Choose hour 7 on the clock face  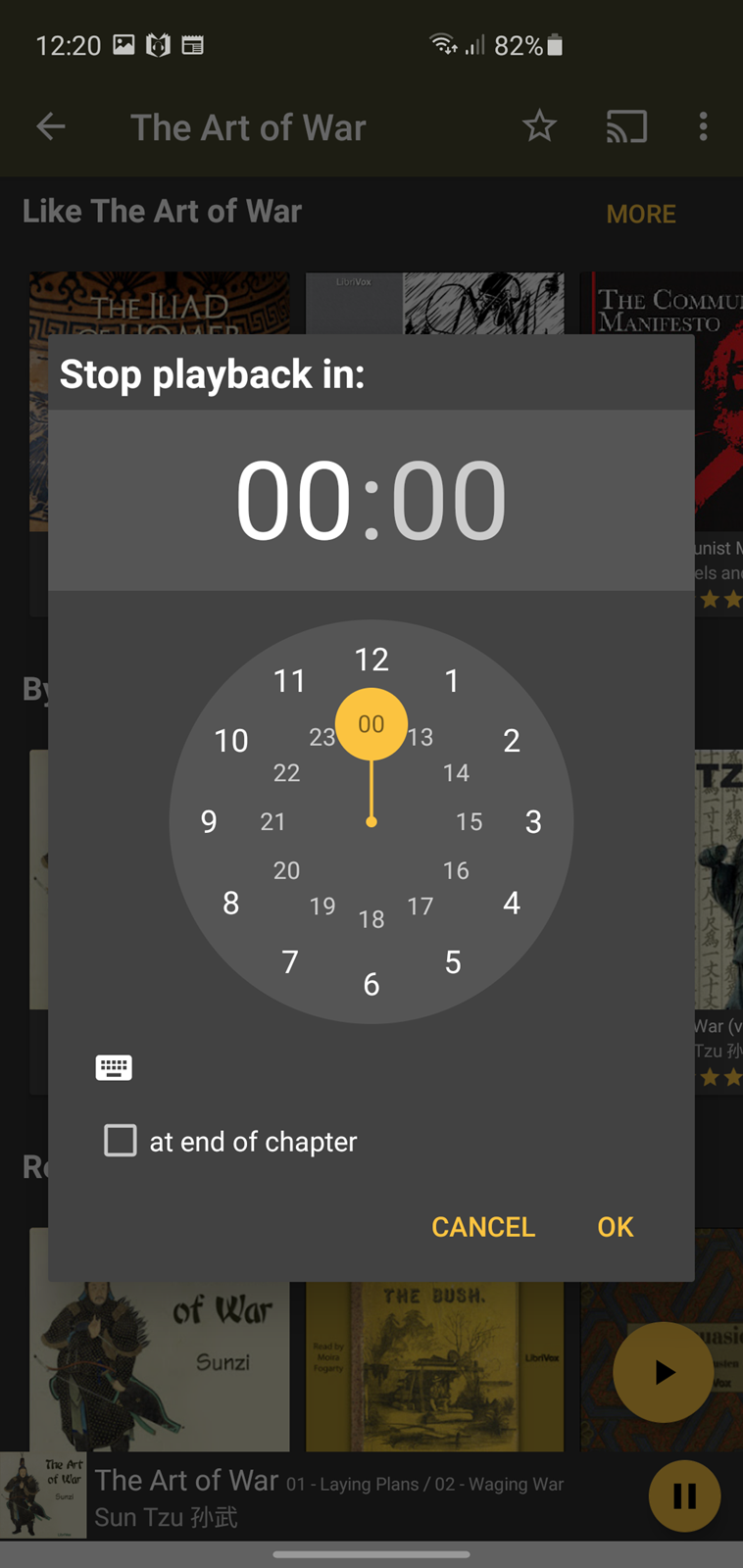tap(290, 961)
